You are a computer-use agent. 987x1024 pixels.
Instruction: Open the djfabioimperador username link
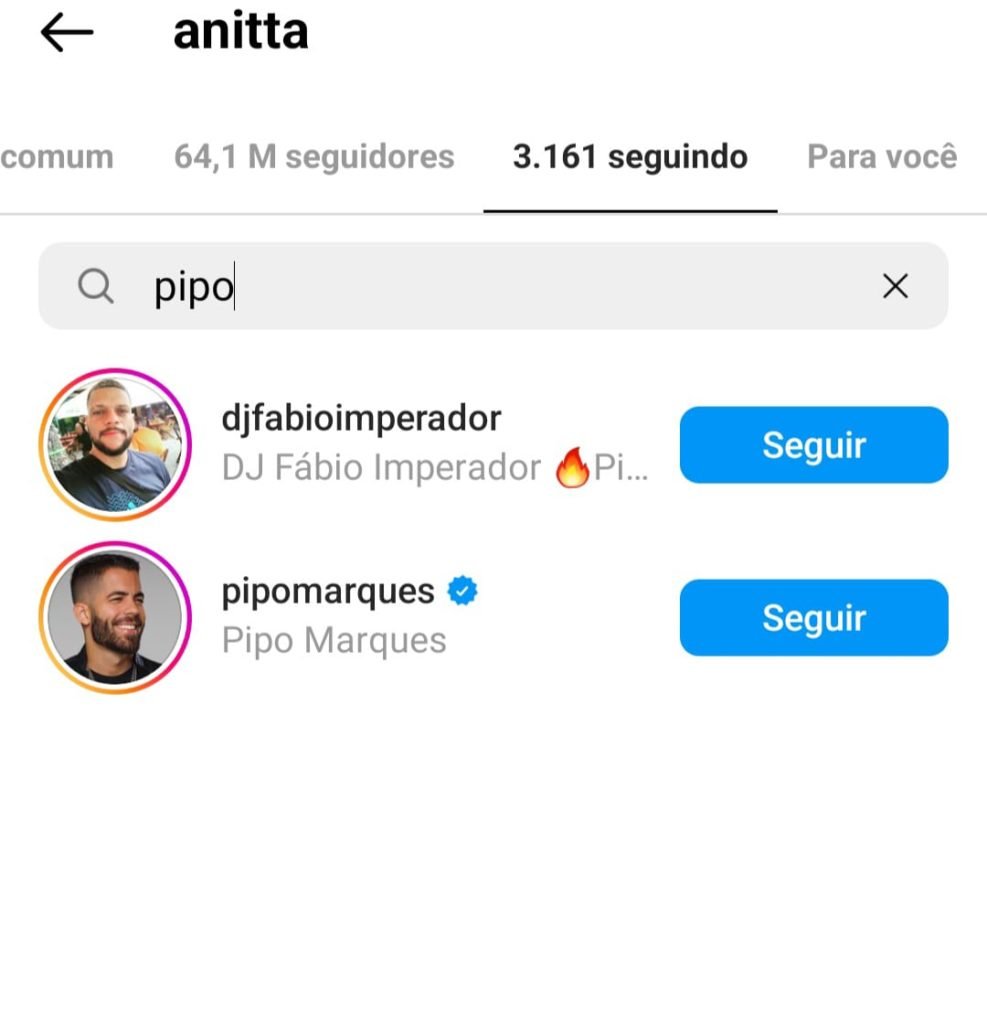coord(361,418)
